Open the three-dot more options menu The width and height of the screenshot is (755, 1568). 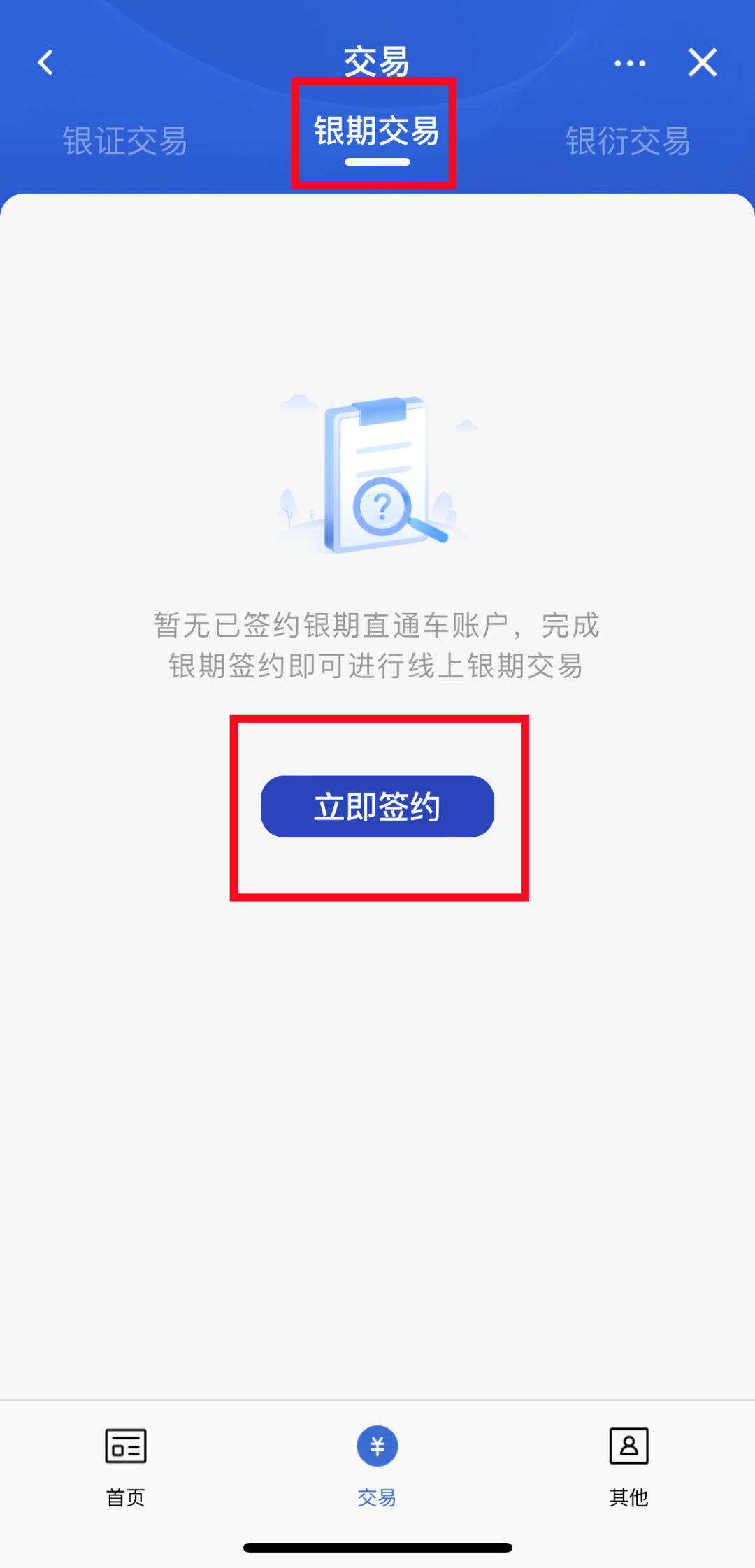point(629,63)
